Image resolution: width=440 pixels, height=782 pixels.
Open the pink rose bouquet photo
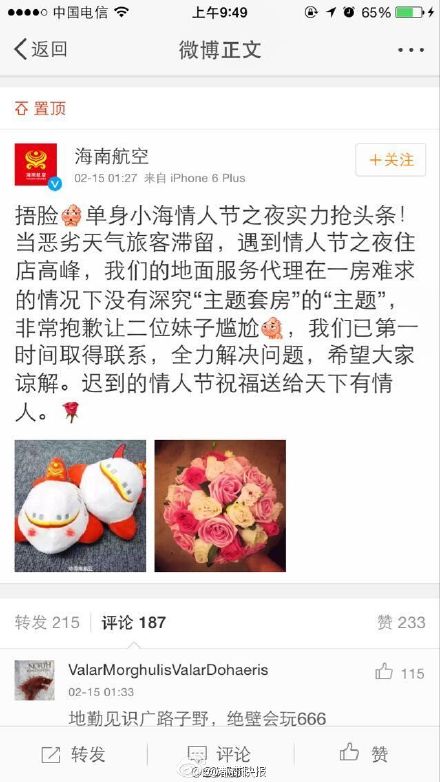(x=220, y=506)
